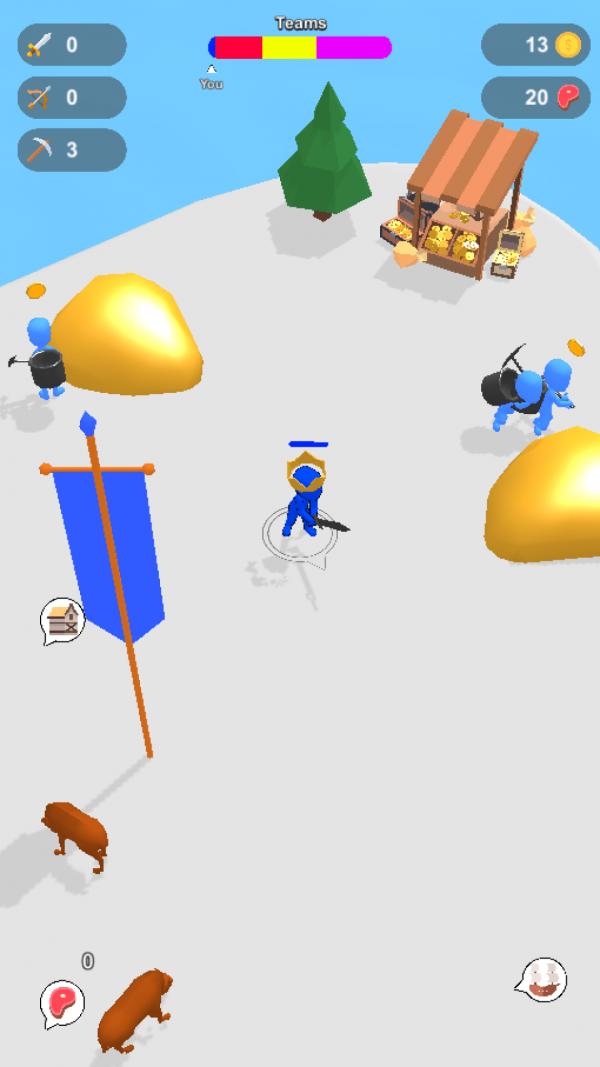Viewport: 600px width, 1067px height.
Task: Tap the monster face speech bubble
Action: click(x=543, y=979)
